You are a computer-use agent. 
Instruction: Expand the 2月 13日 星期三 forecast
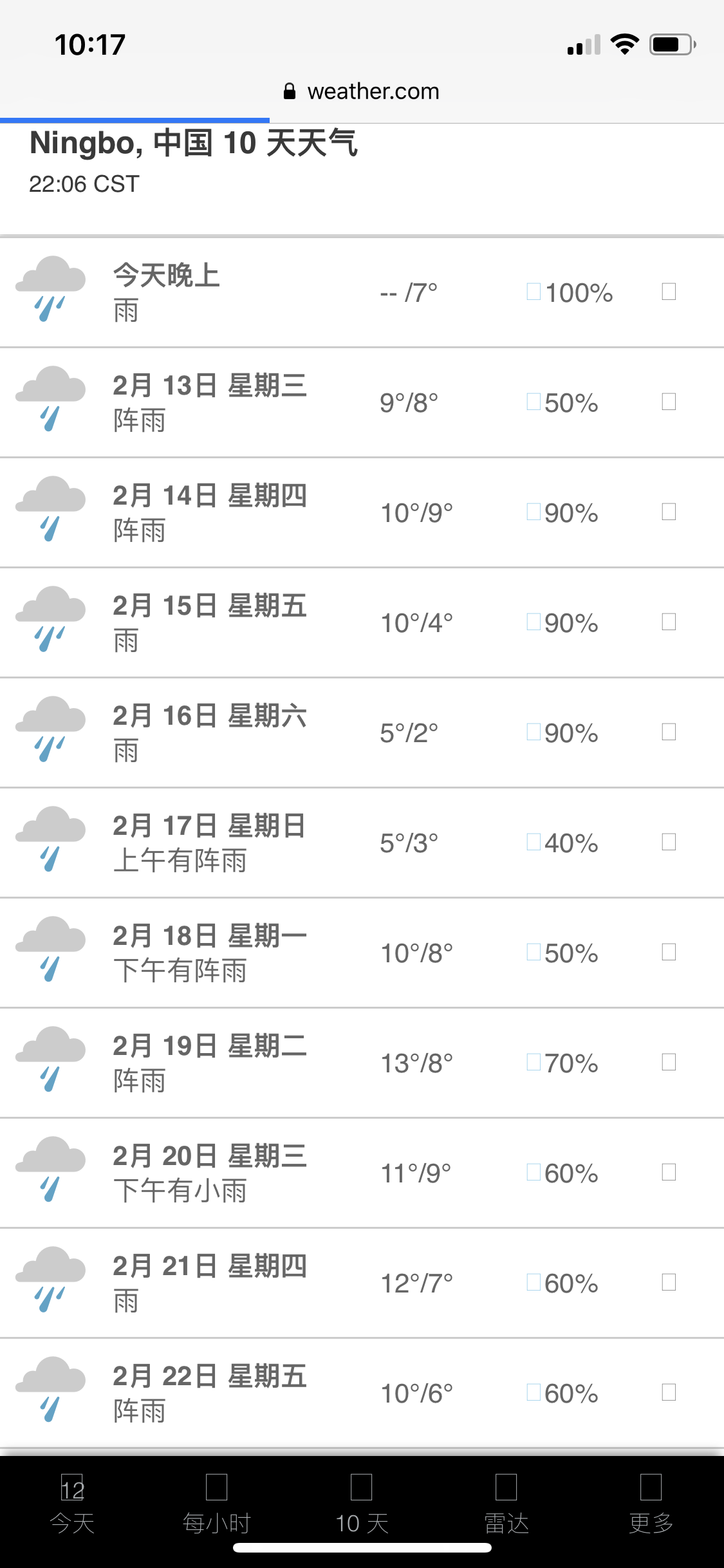coord(669,402)
